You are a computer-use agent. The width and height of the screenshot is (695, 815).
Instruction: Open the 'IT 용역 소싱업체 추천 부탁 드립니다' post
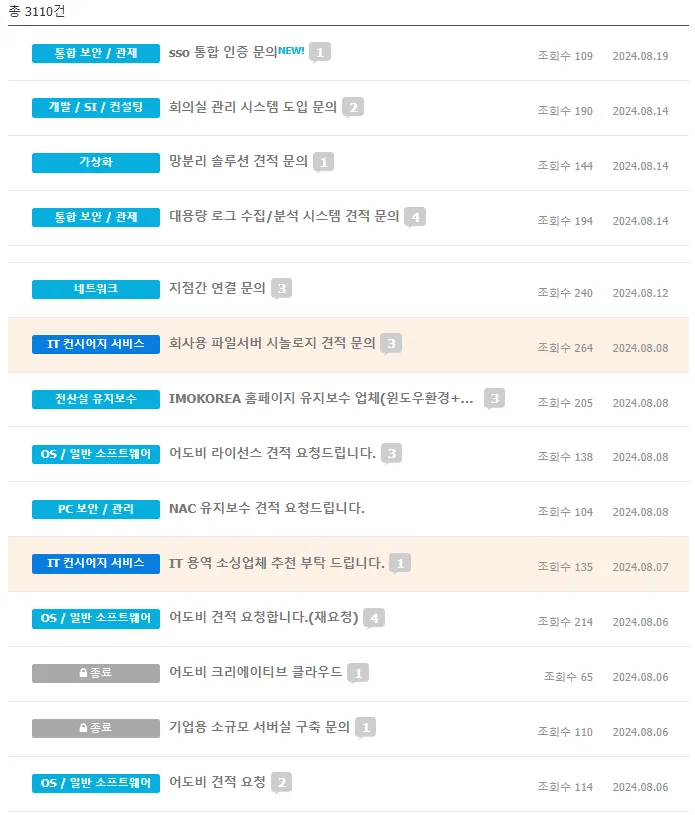[x=276, y=563]
